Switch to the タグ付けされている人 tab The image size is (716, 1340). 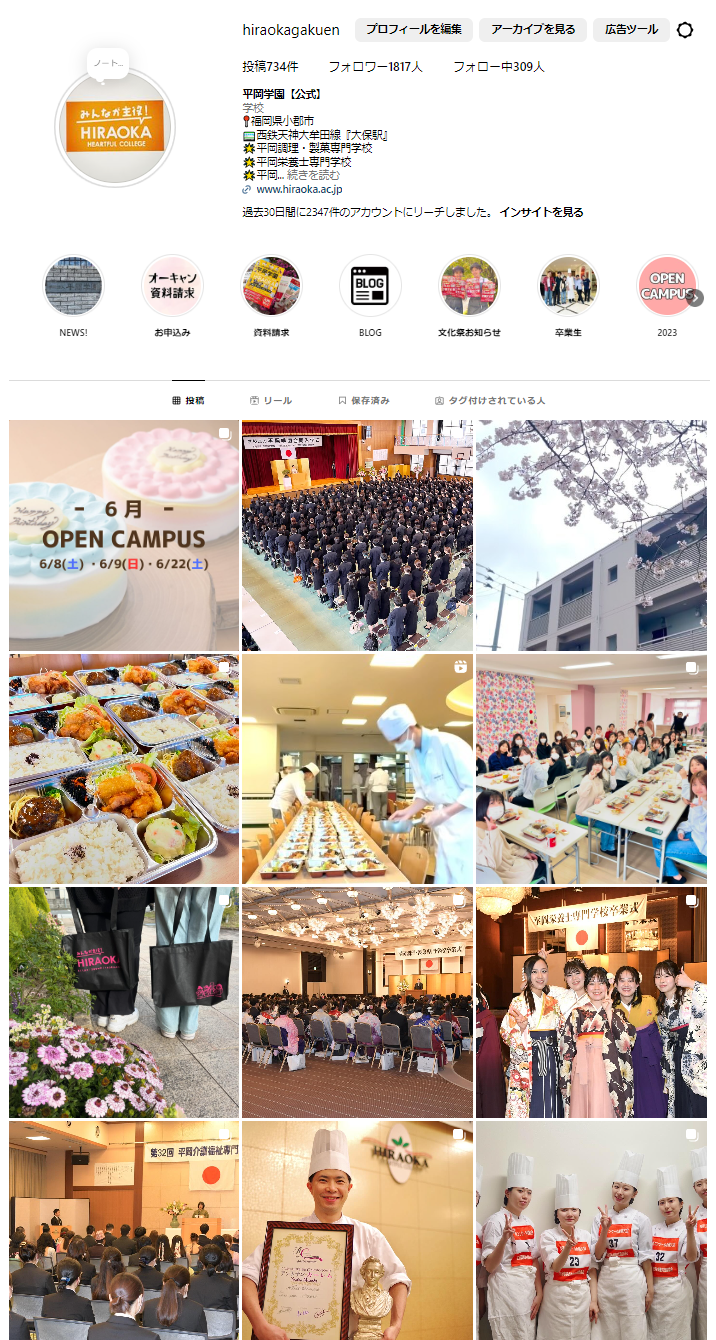(490, 400)
